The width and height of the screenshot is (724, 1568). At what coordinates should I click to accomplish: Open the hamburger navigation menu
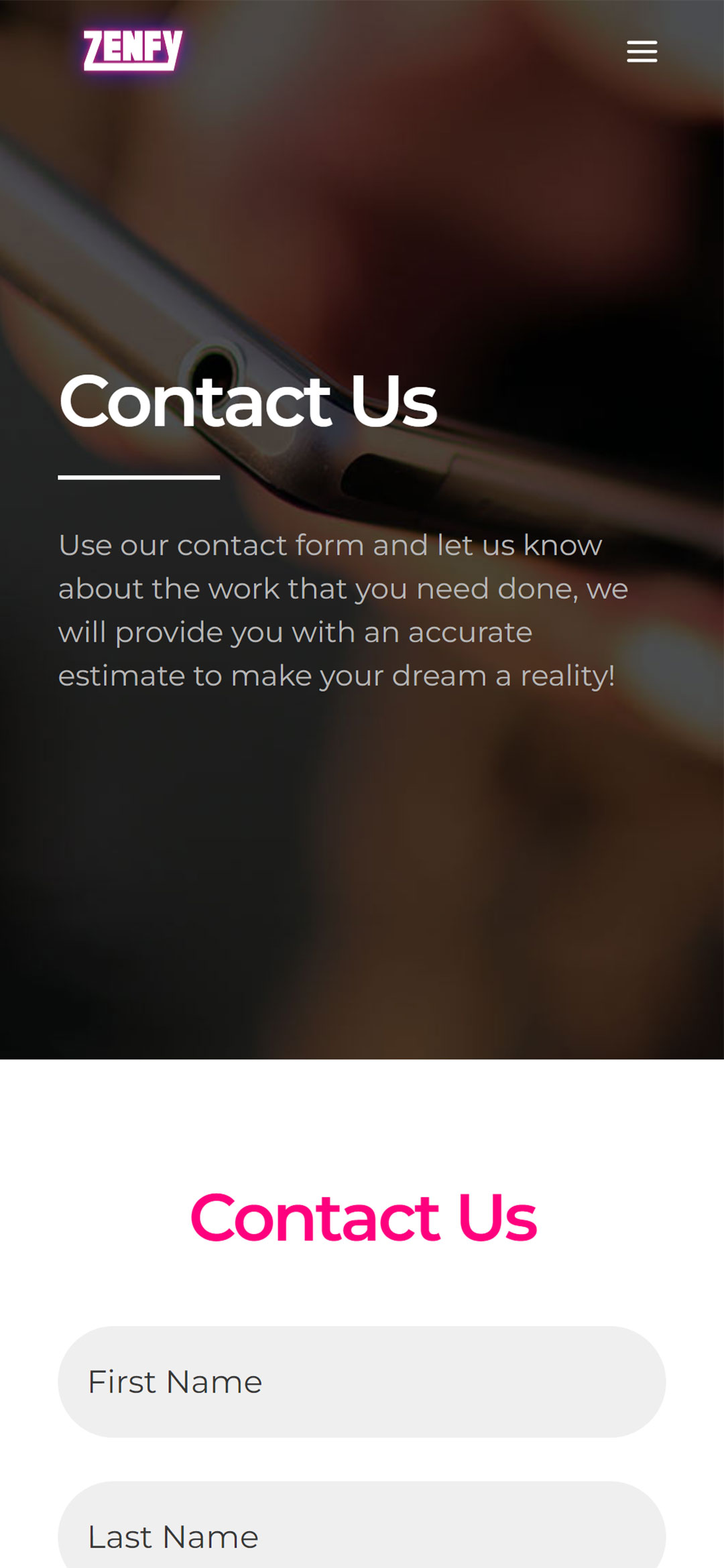pos(642,52)
